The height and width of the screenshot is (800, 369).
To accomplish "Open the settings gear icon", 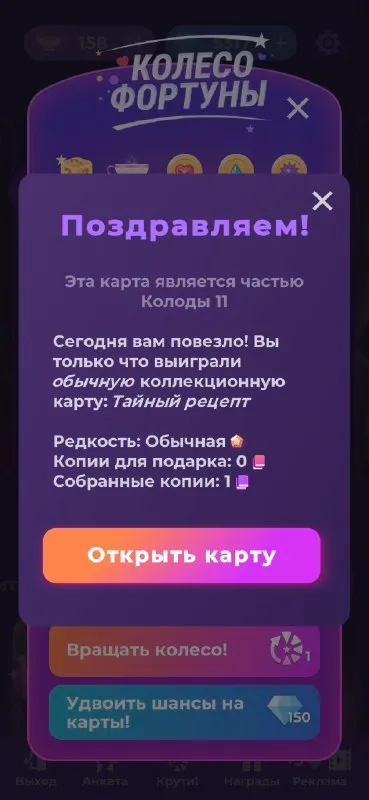I will (x=328, y=43).
